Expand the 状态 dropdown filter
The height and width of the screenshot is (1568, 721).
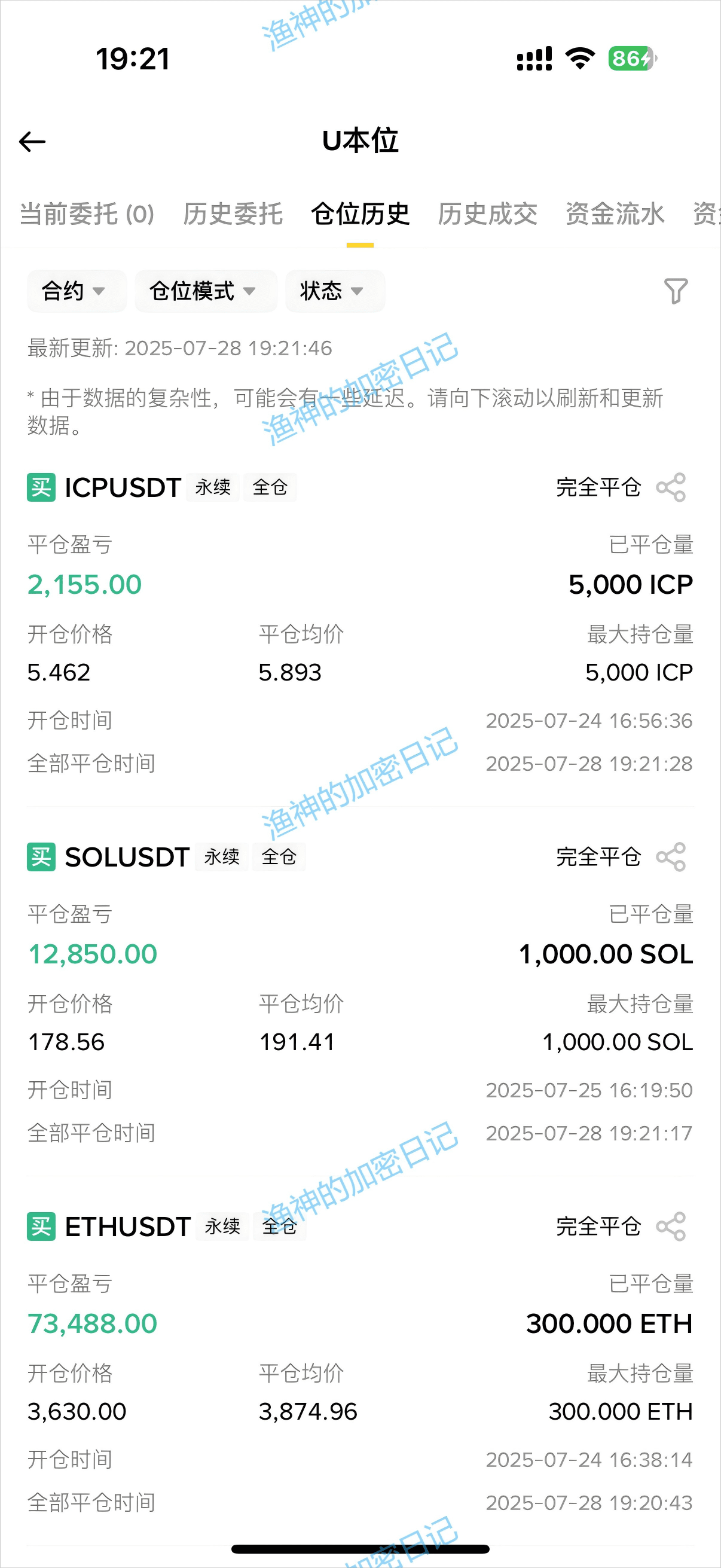click(335, 291)
